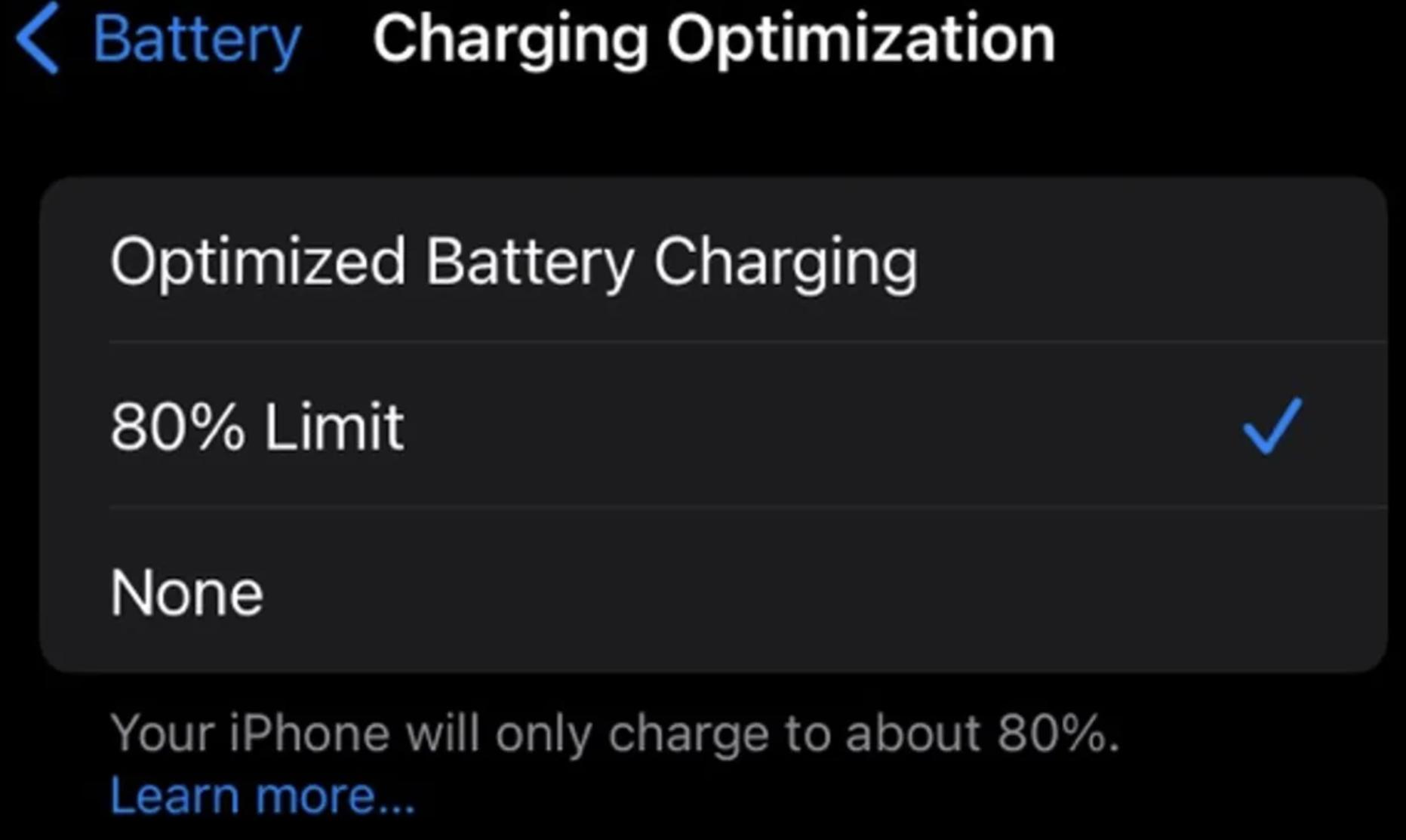Select Optimized Battery Charging option

click(x=513, y=261)
